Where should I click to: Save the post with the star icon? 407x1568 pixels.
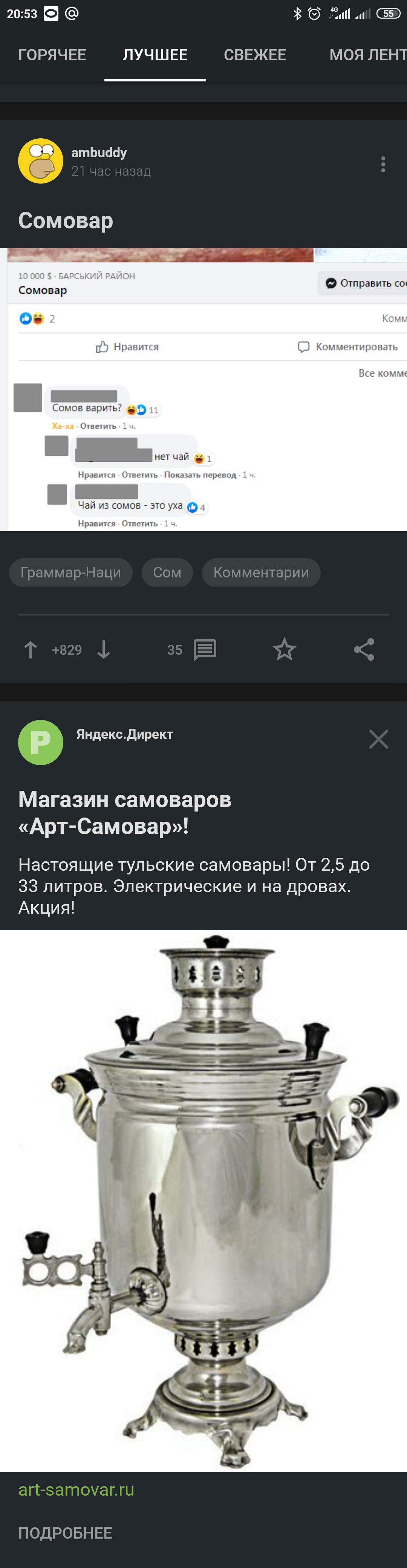click(284, 650)
